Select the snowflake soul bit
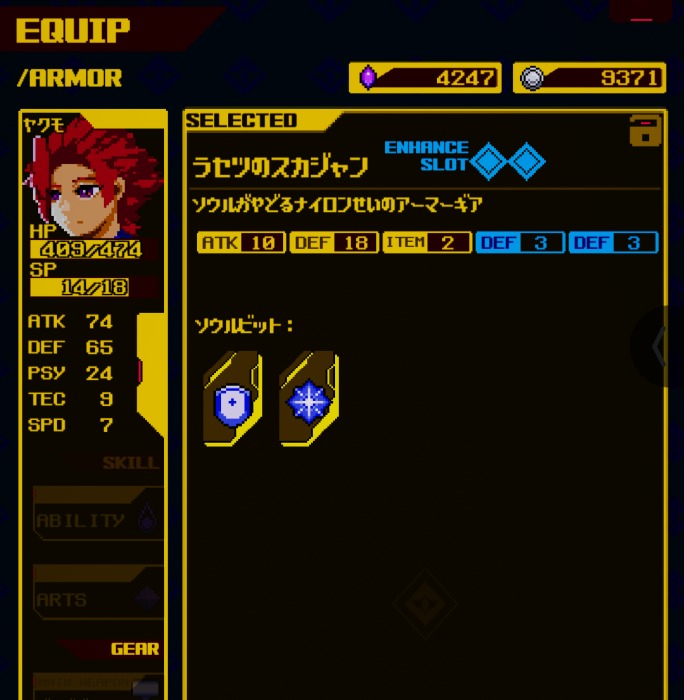The height and width of the screenshot is (700, 684). (x=308, y=399)
